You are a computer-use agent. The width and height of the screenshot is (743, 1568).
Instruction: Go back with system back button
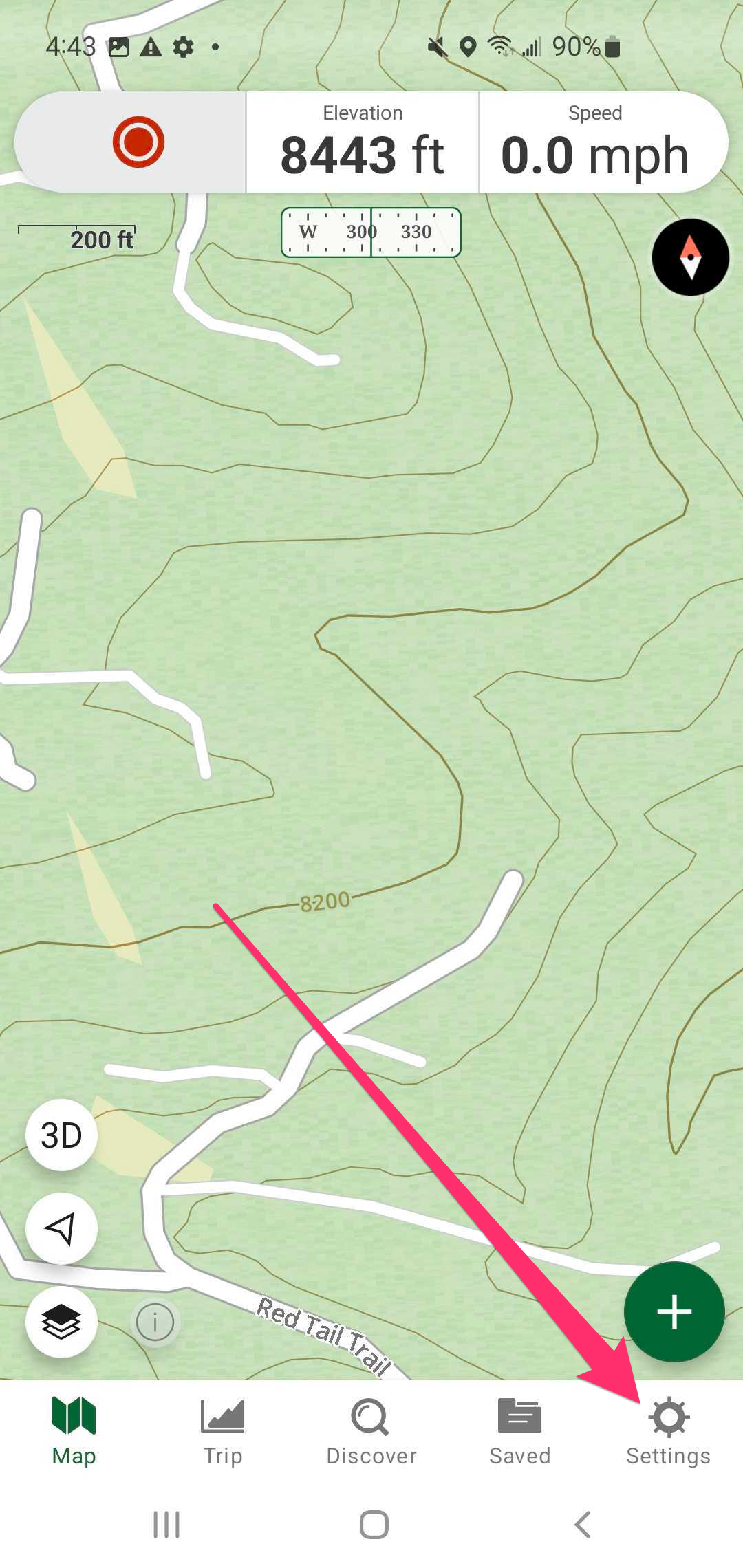point(583,1525)
